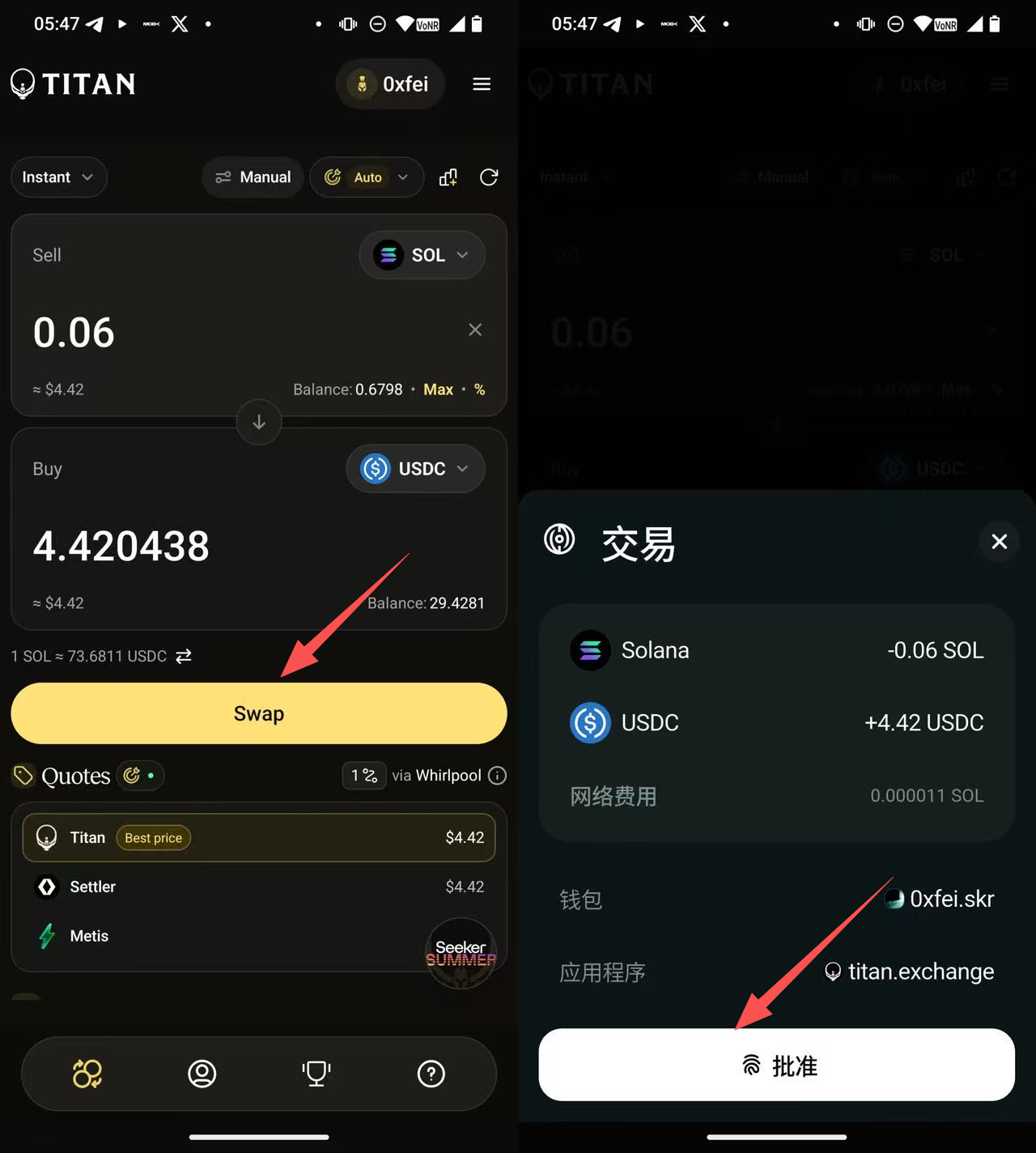Change the SOL sell token
This screenshot has height=1153, width=1036.
(x=422, y=255)
